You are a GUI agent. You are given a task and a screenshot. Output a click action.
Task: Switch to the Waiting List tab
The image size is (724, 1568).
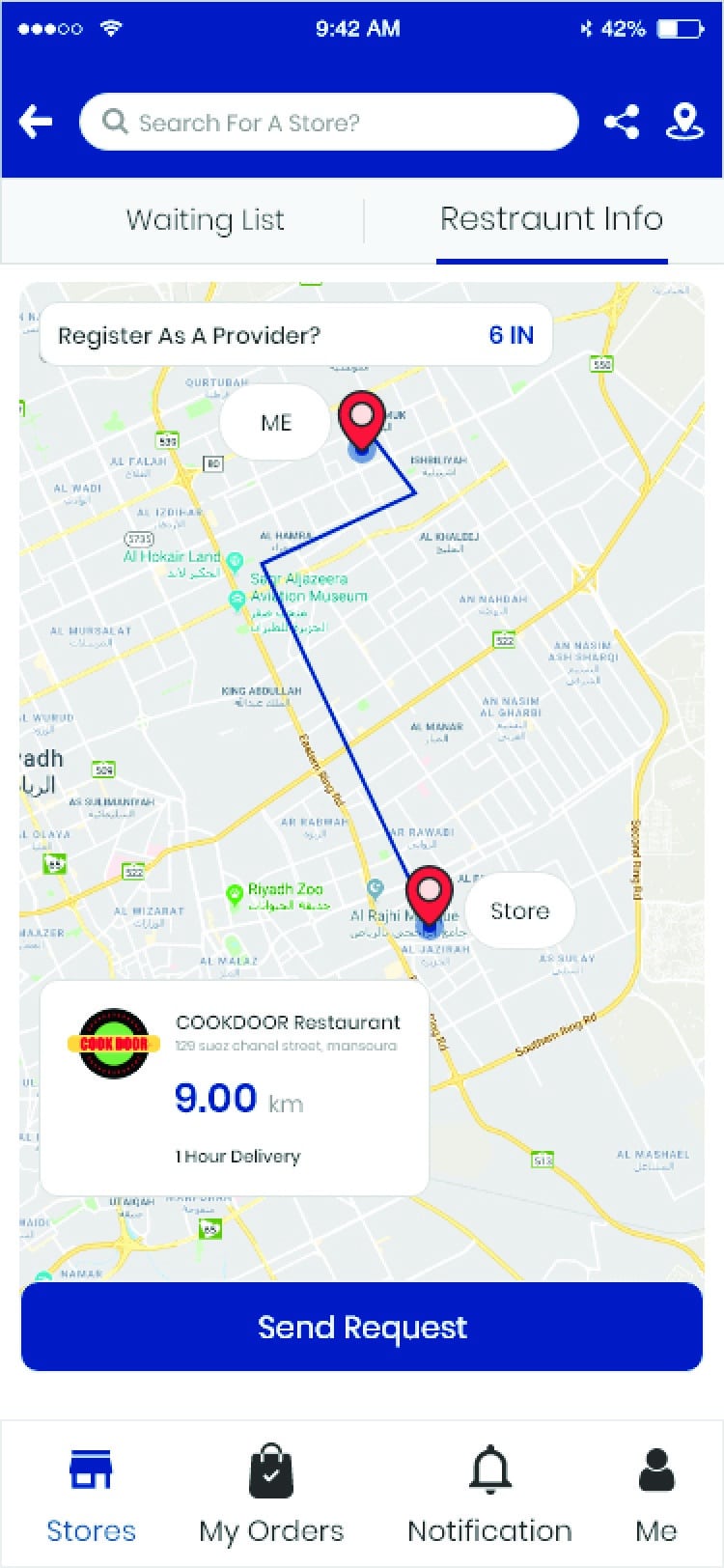point(205,220)
